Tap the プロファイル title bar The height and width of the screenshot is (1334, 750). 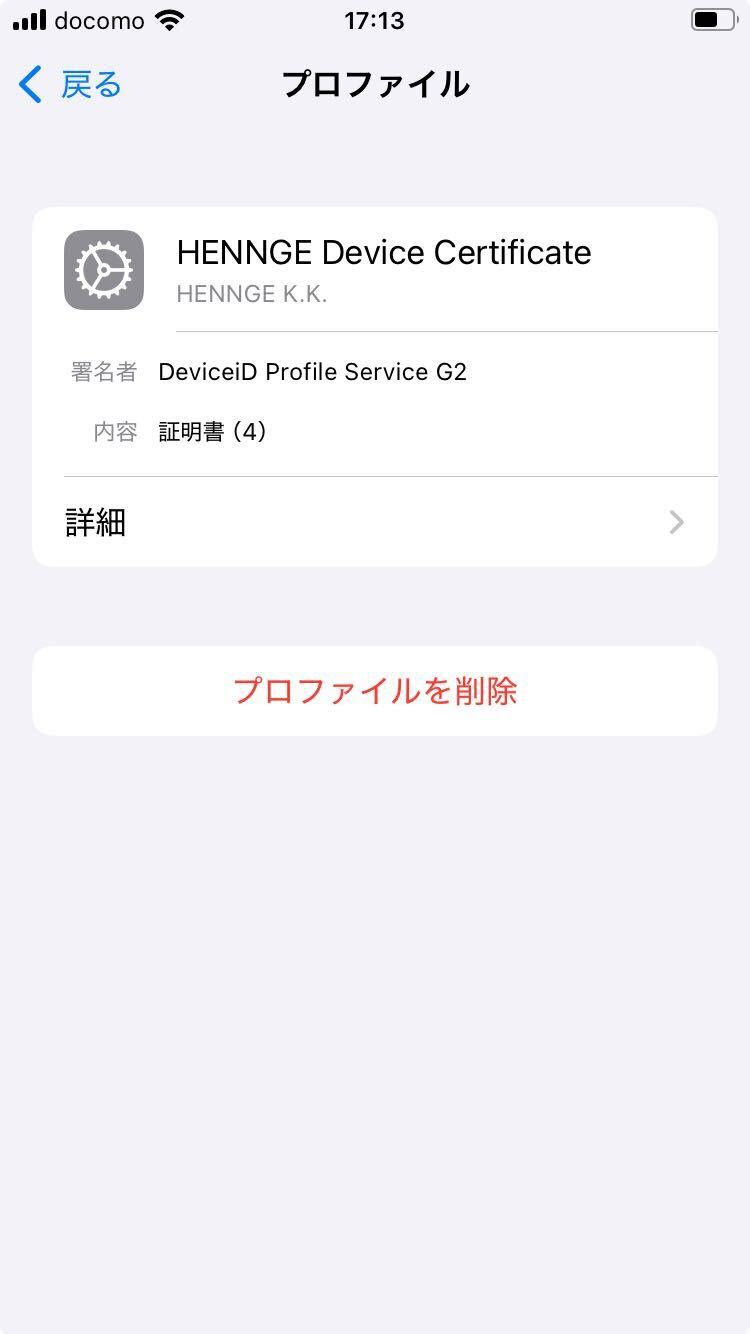click(375, 84)
